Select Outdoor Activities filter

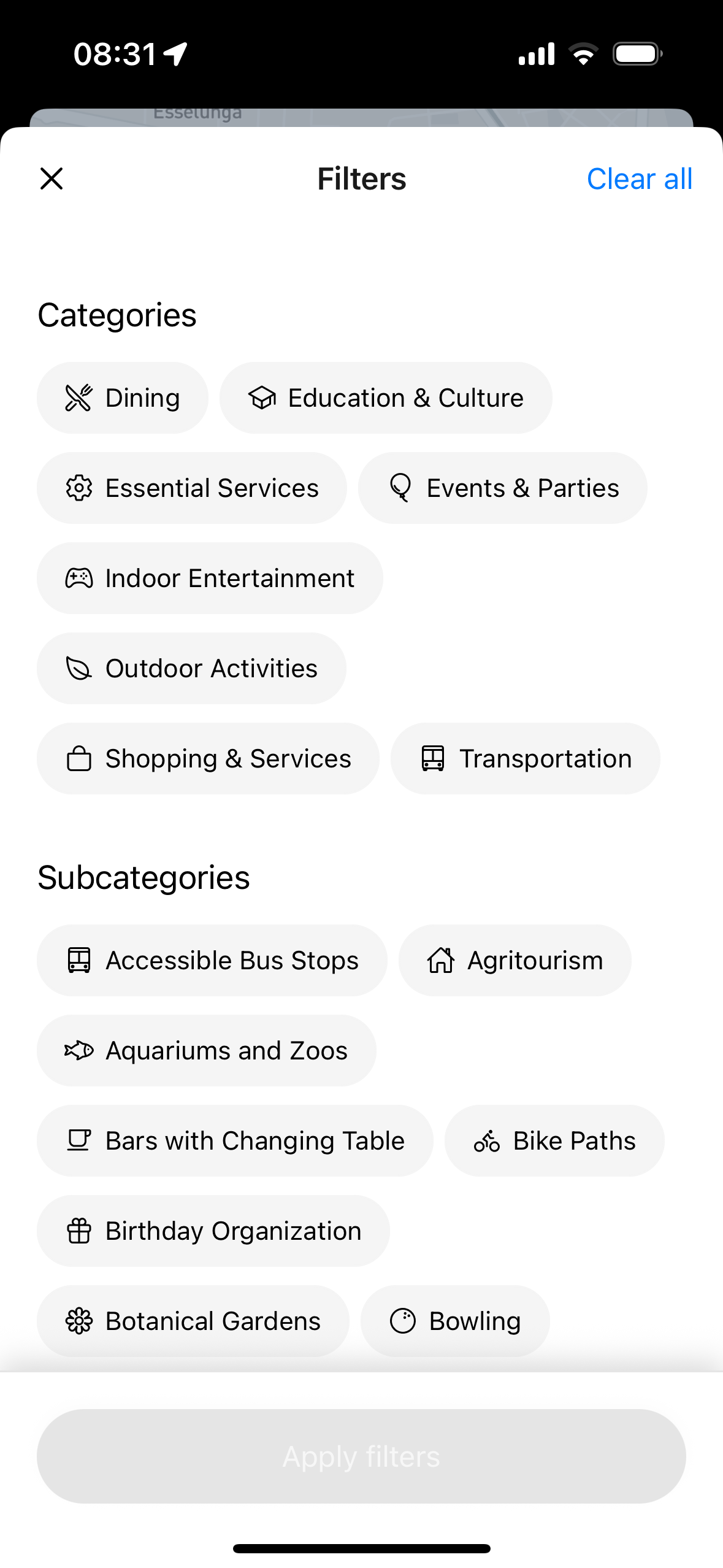point(191,669)
